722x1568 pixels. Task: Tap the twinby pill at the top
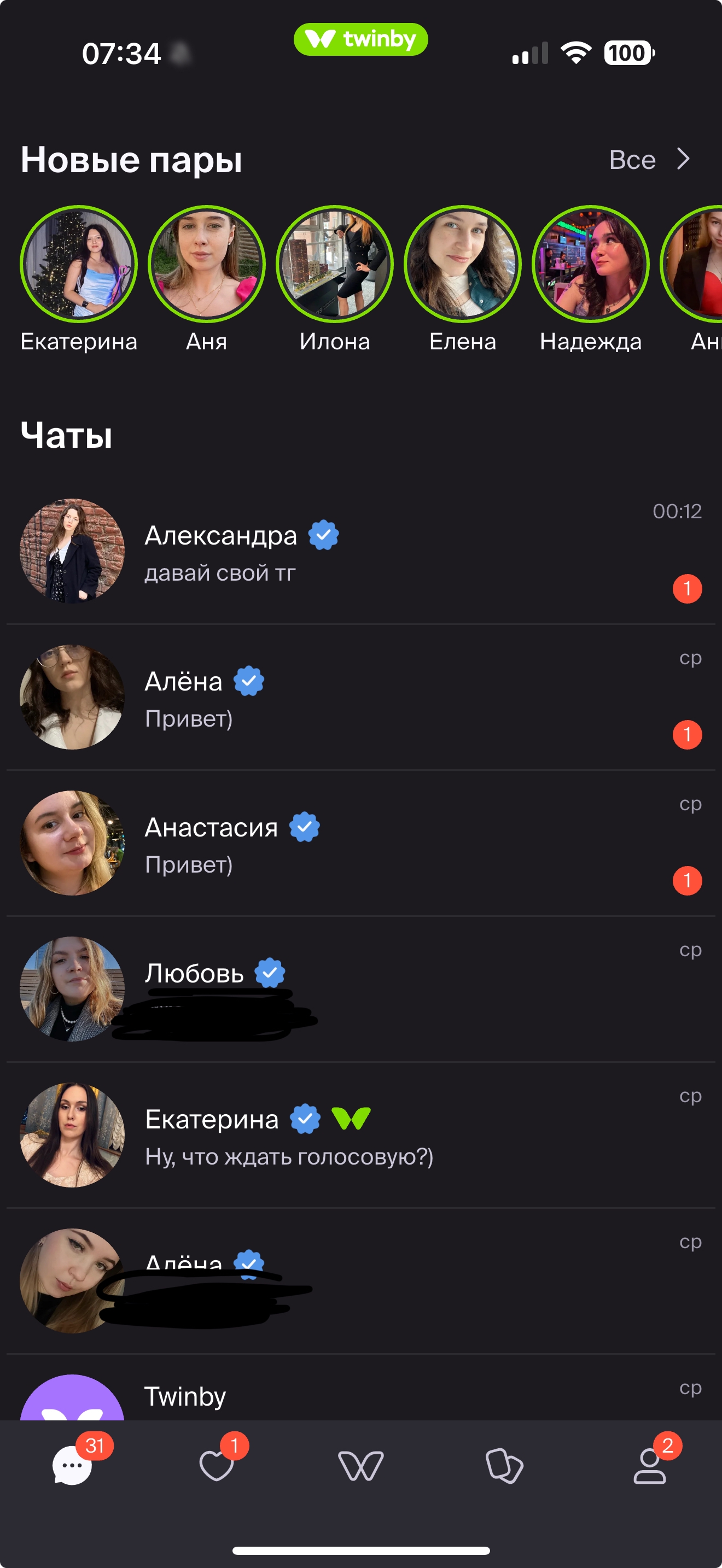pos(360,39)
